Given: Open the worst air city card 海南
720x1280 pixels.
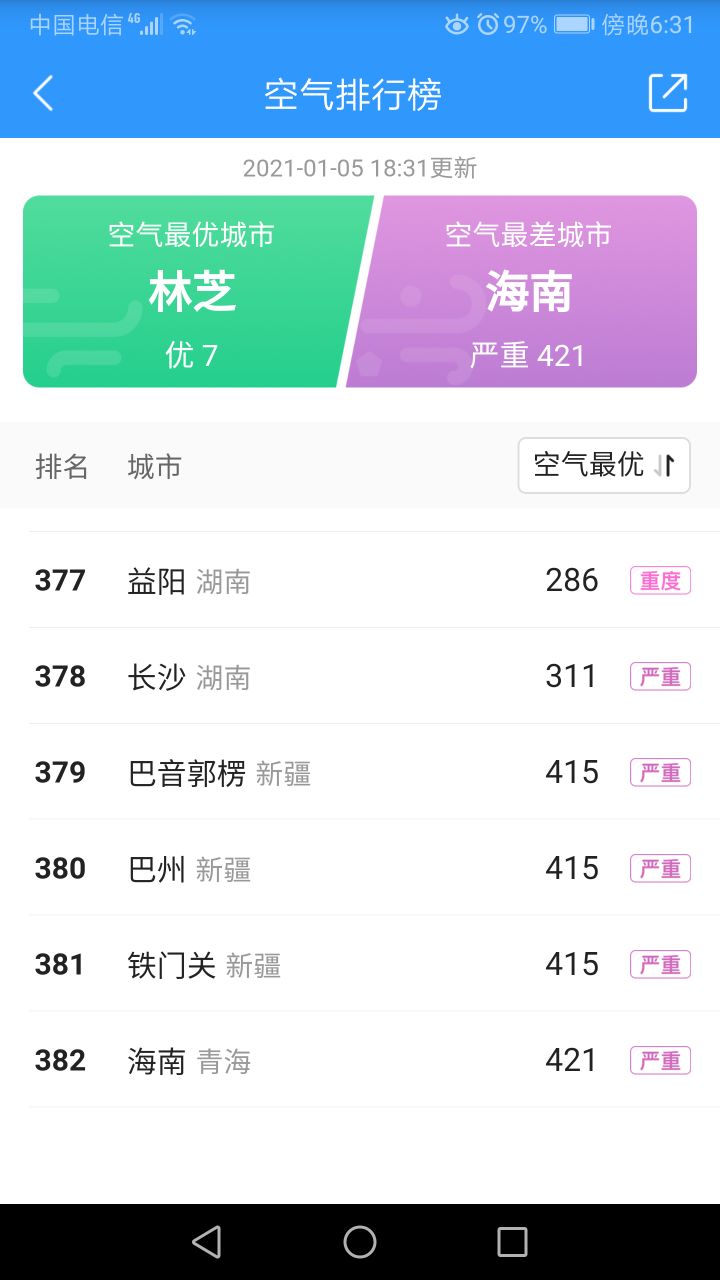Looking at the screenshot, I should click(528, 292).
